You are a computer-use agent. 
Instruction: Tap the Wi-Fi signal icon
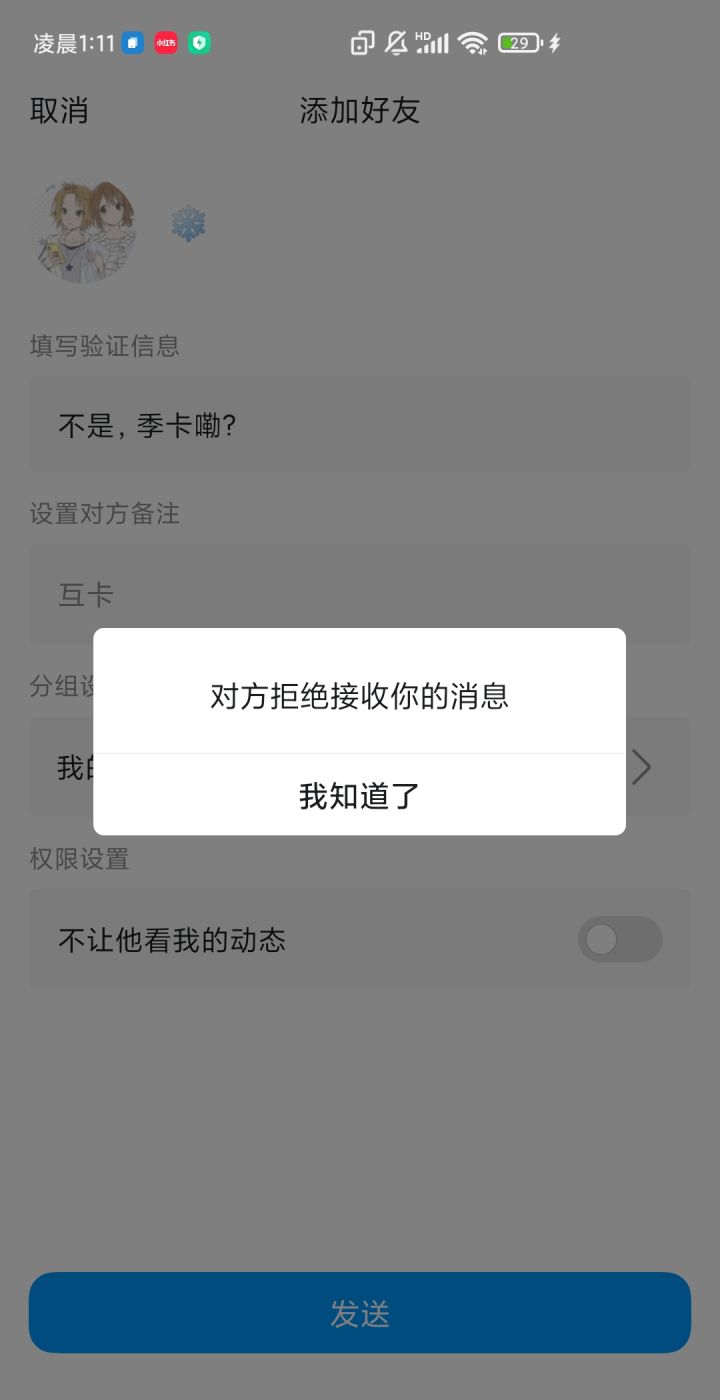(473, 43)
